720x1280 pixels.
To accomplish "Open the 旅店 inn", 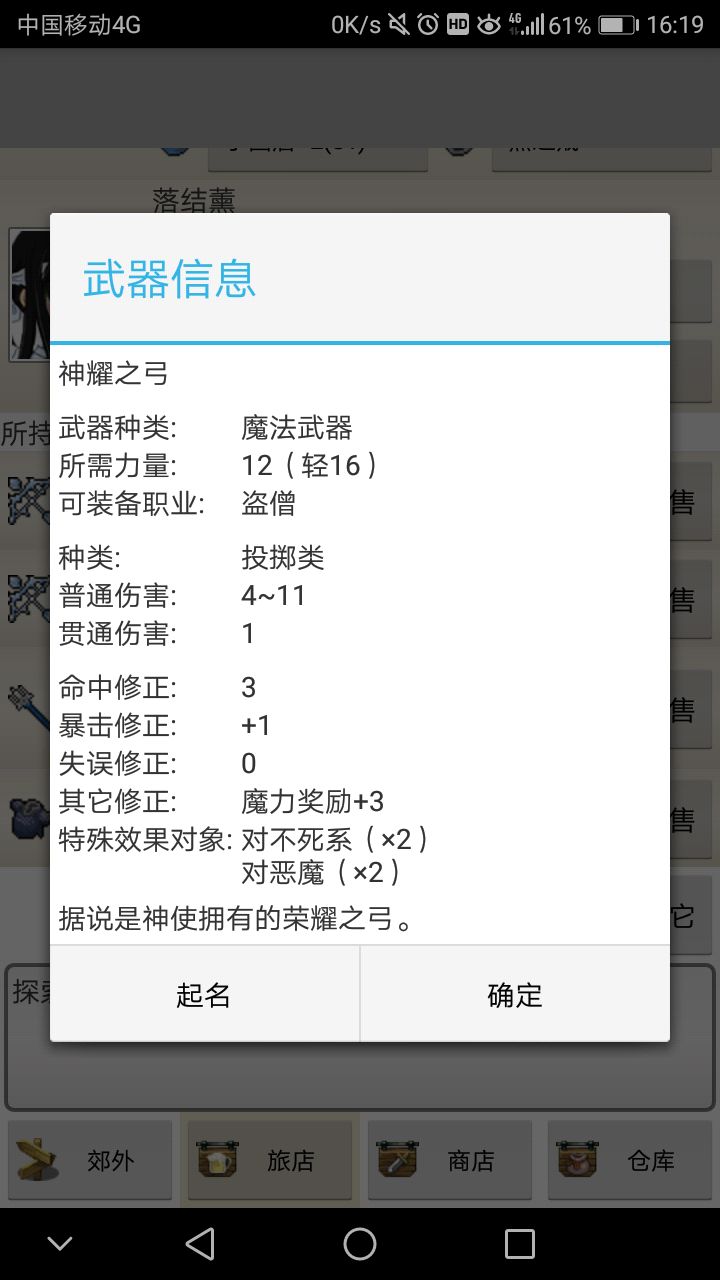I will click(270, 1160).
